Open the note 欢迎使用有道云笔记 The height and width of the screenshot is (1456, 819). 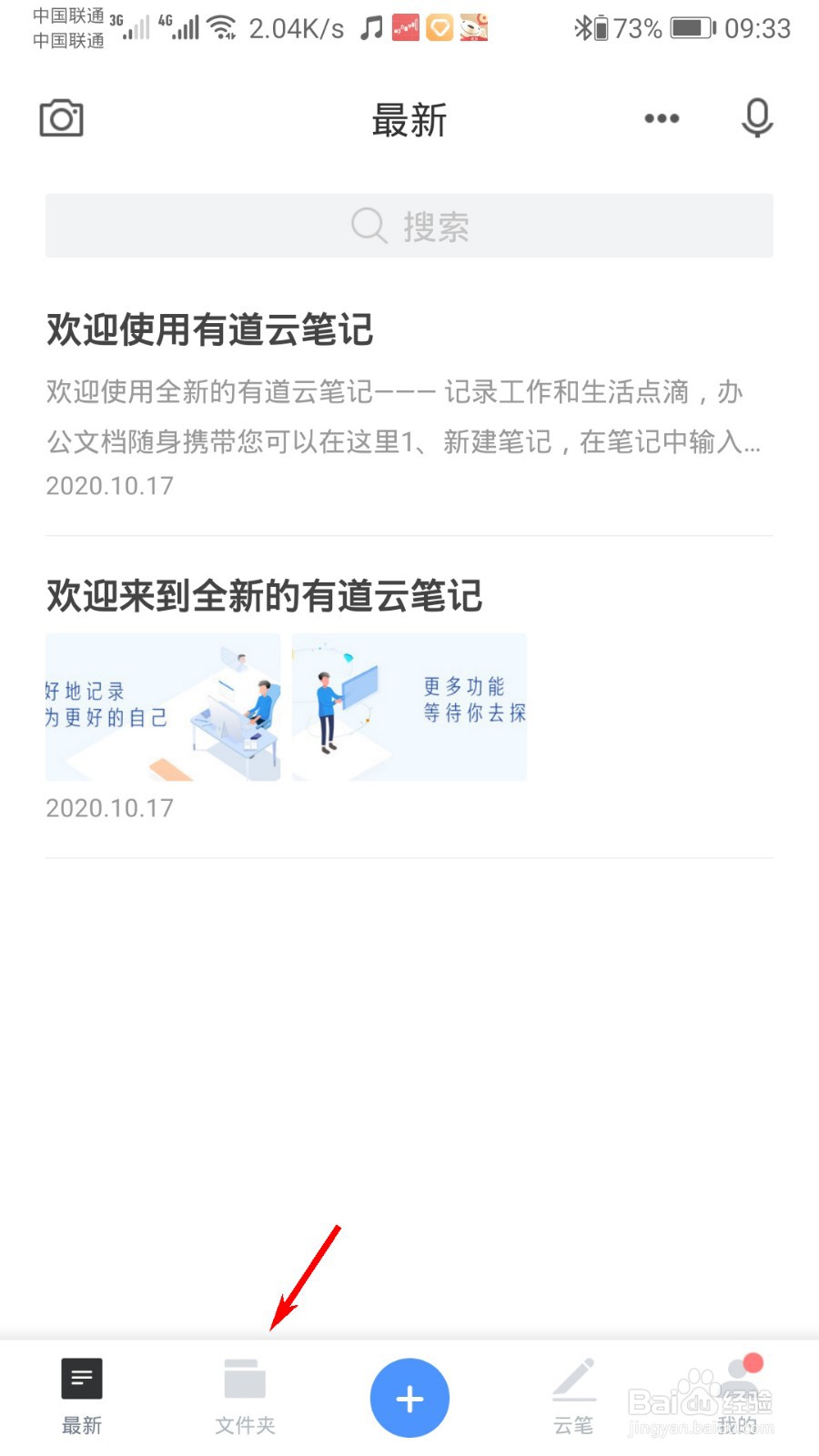209,329
